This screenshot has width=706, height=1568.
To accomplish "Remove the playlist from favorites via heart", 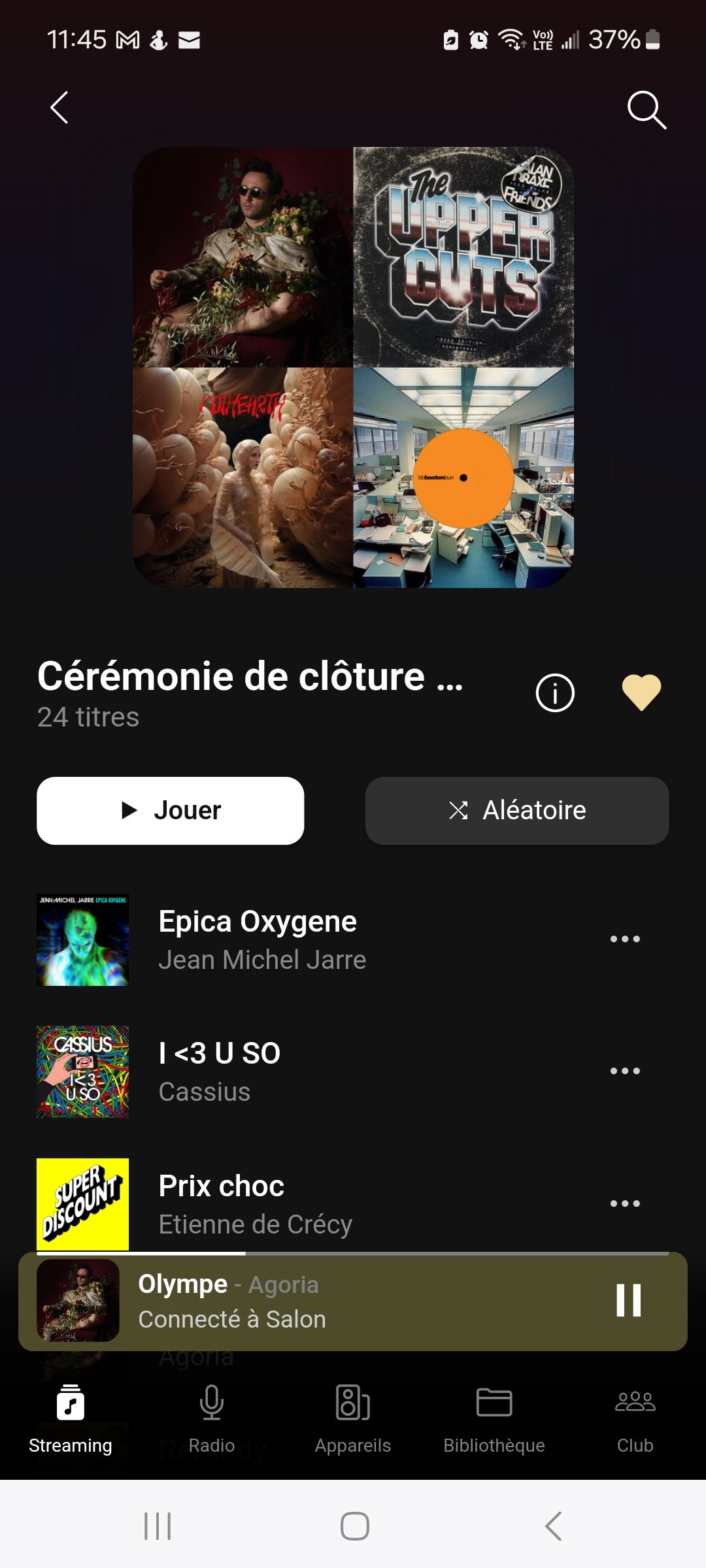I will [641, 693].
